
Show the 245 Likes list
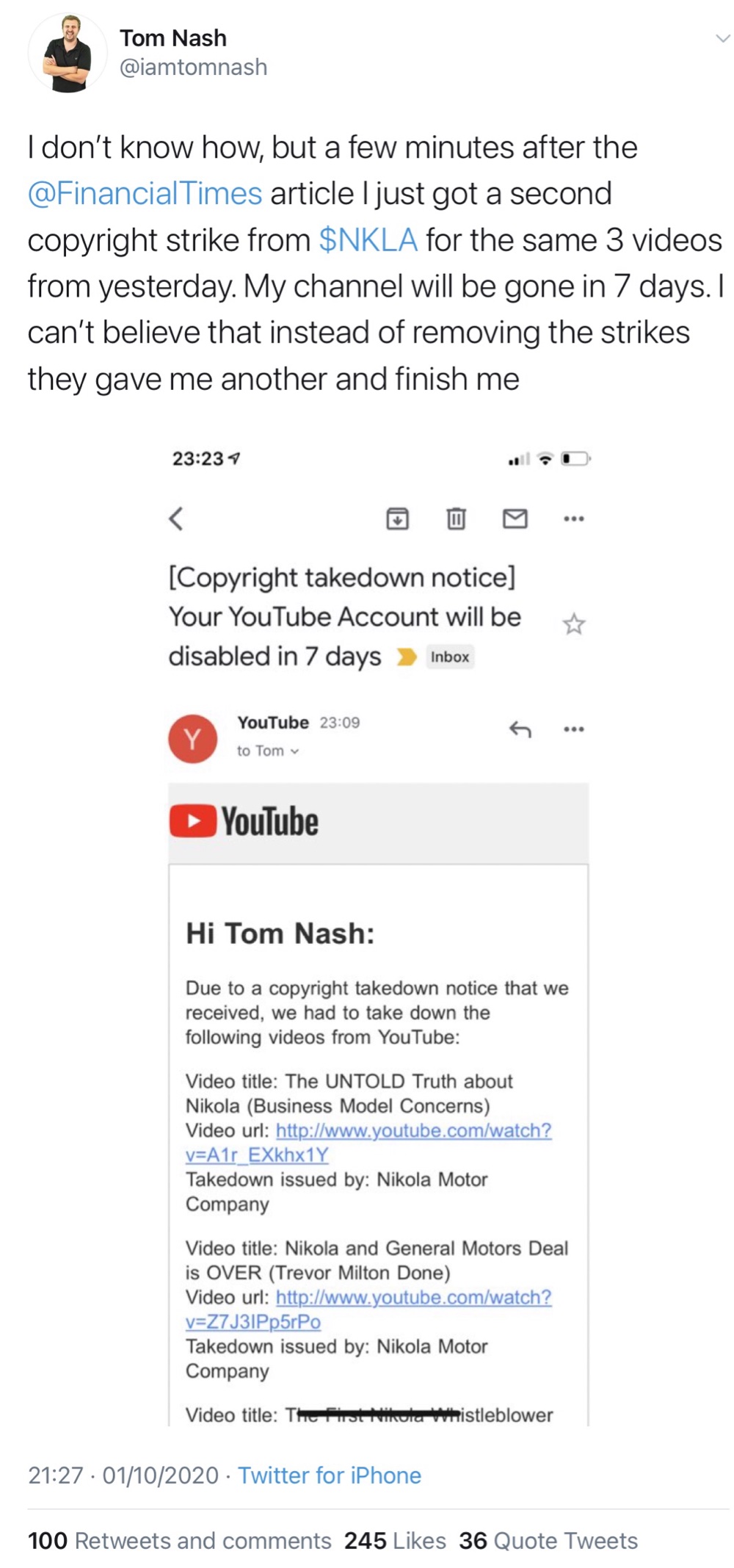coord(395,1540)
